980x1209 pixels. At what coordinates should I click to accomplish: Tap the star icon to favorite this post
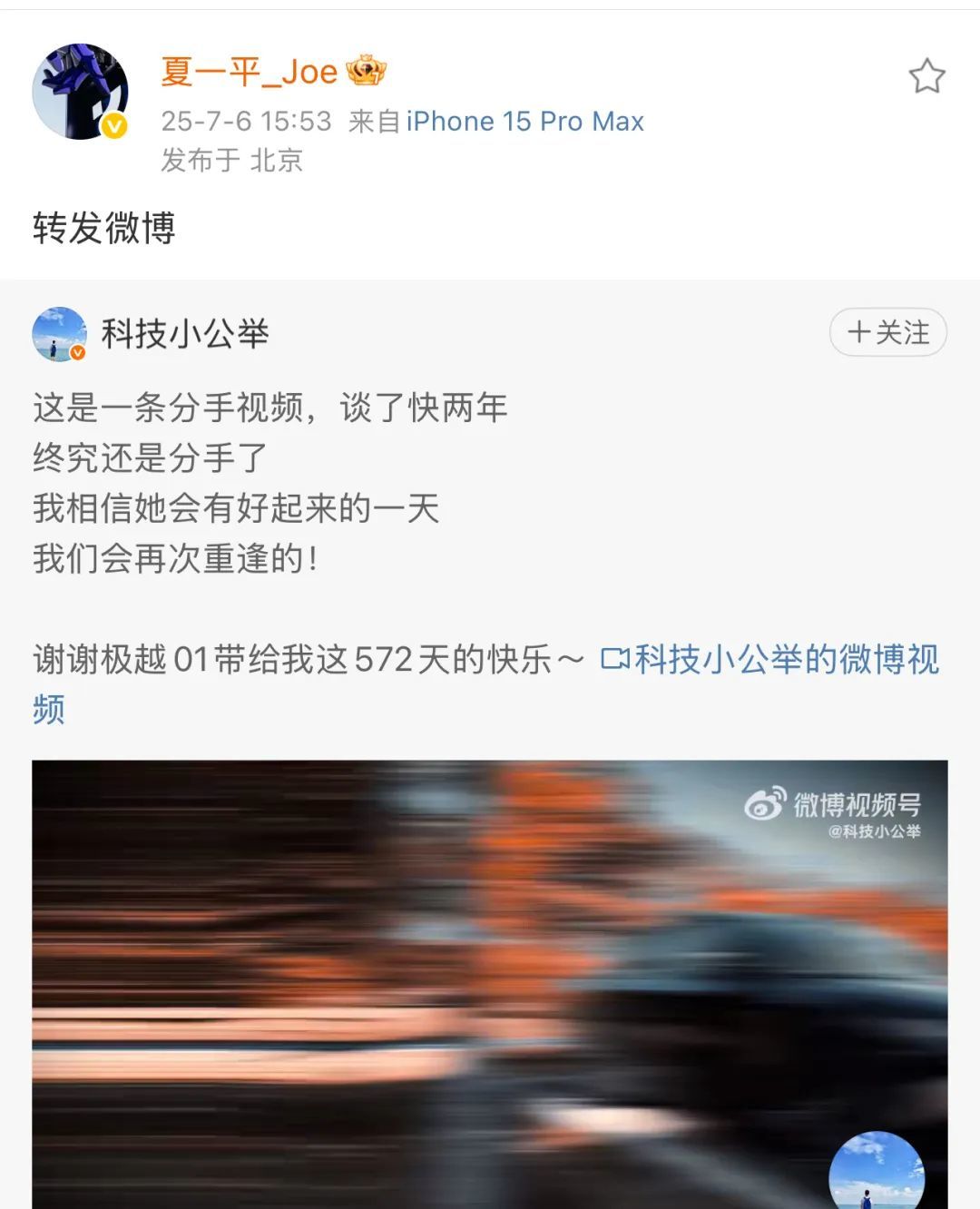926,76
